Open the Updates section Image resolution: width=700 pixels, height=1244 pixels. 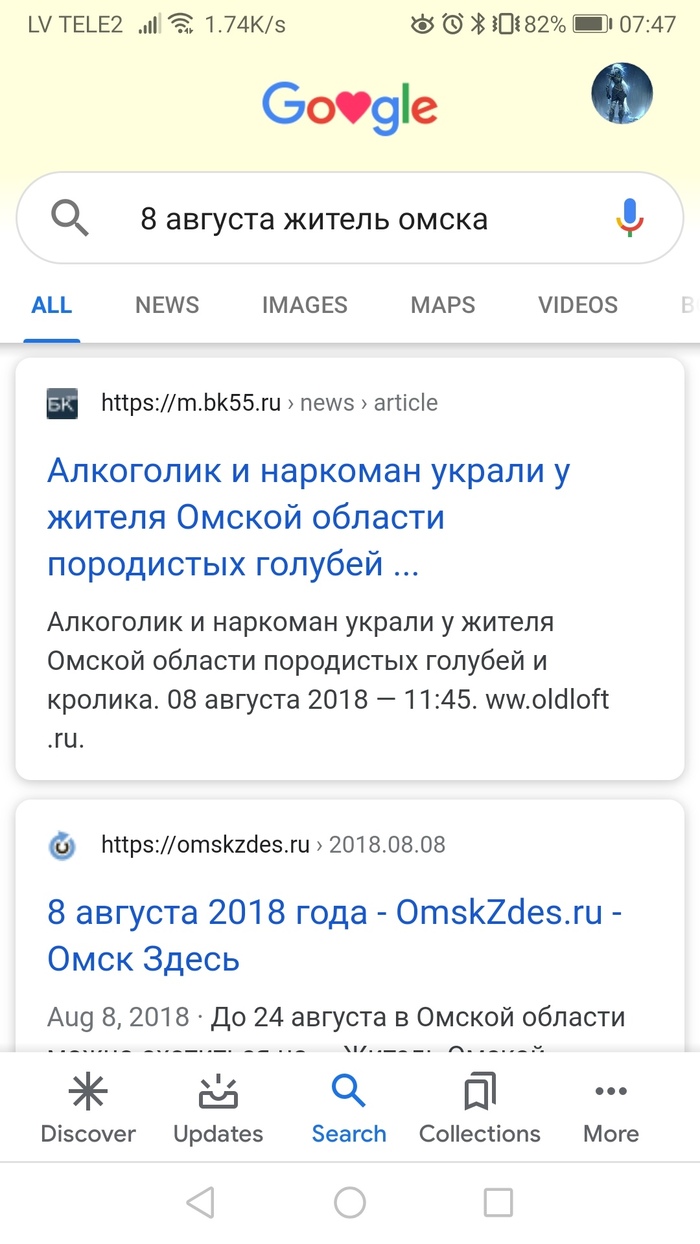pos(218,1110)
